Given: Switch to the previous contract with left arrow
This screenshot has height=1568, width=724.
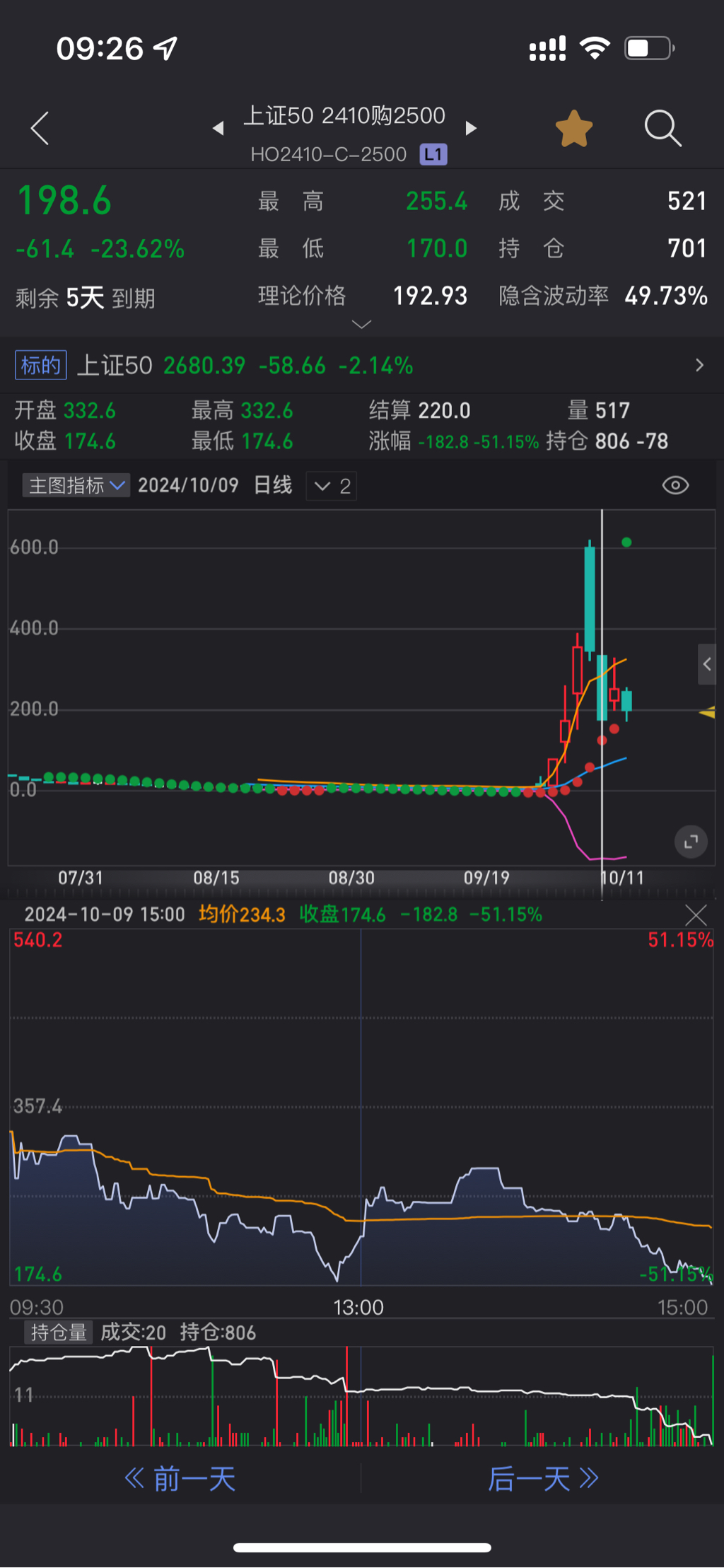Looking at the screenshot, I should click(x=218, y=129).
